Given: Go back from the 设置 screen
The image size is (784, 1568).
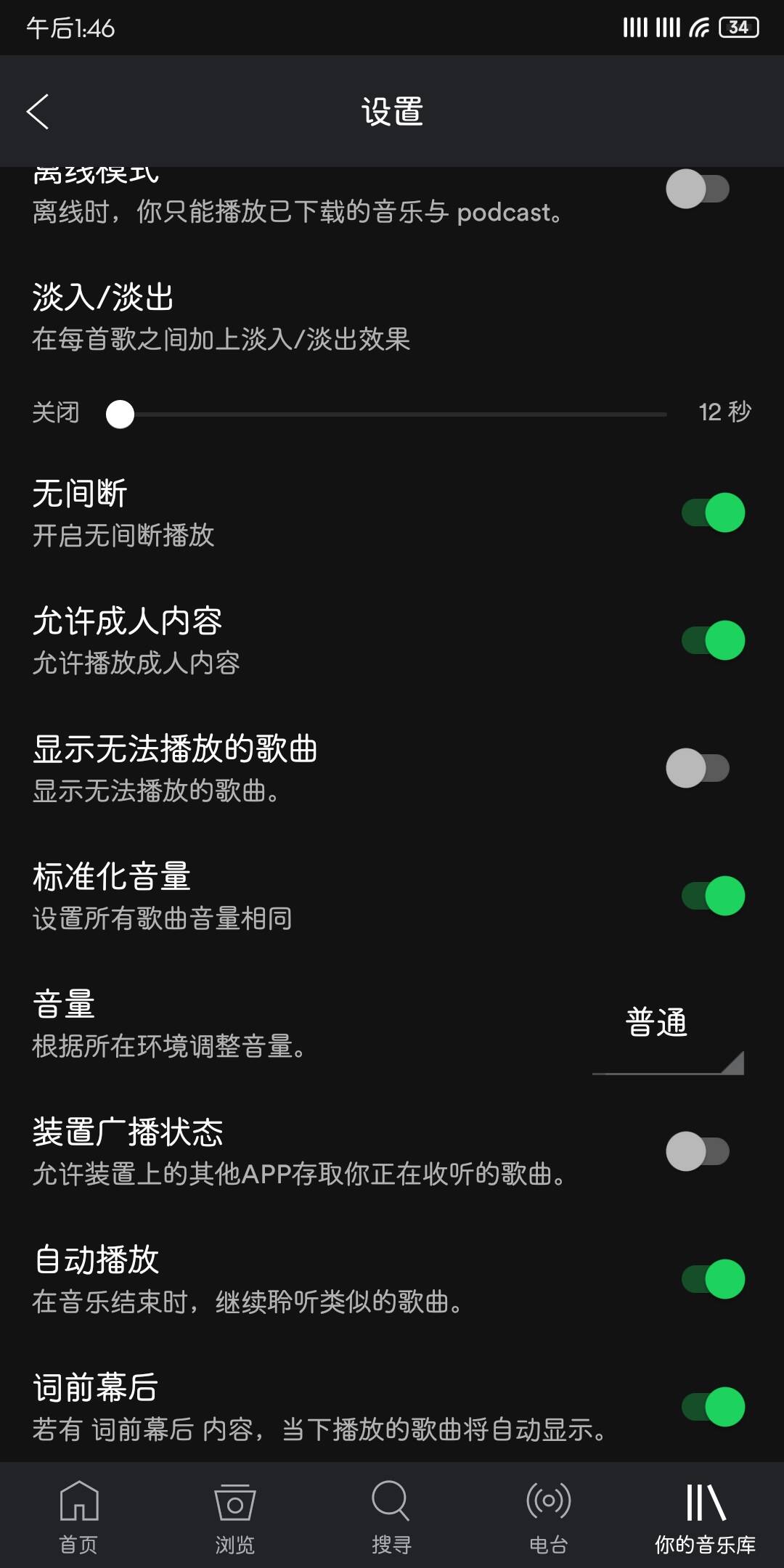Looking at the screenshot, I should (38, 112).
